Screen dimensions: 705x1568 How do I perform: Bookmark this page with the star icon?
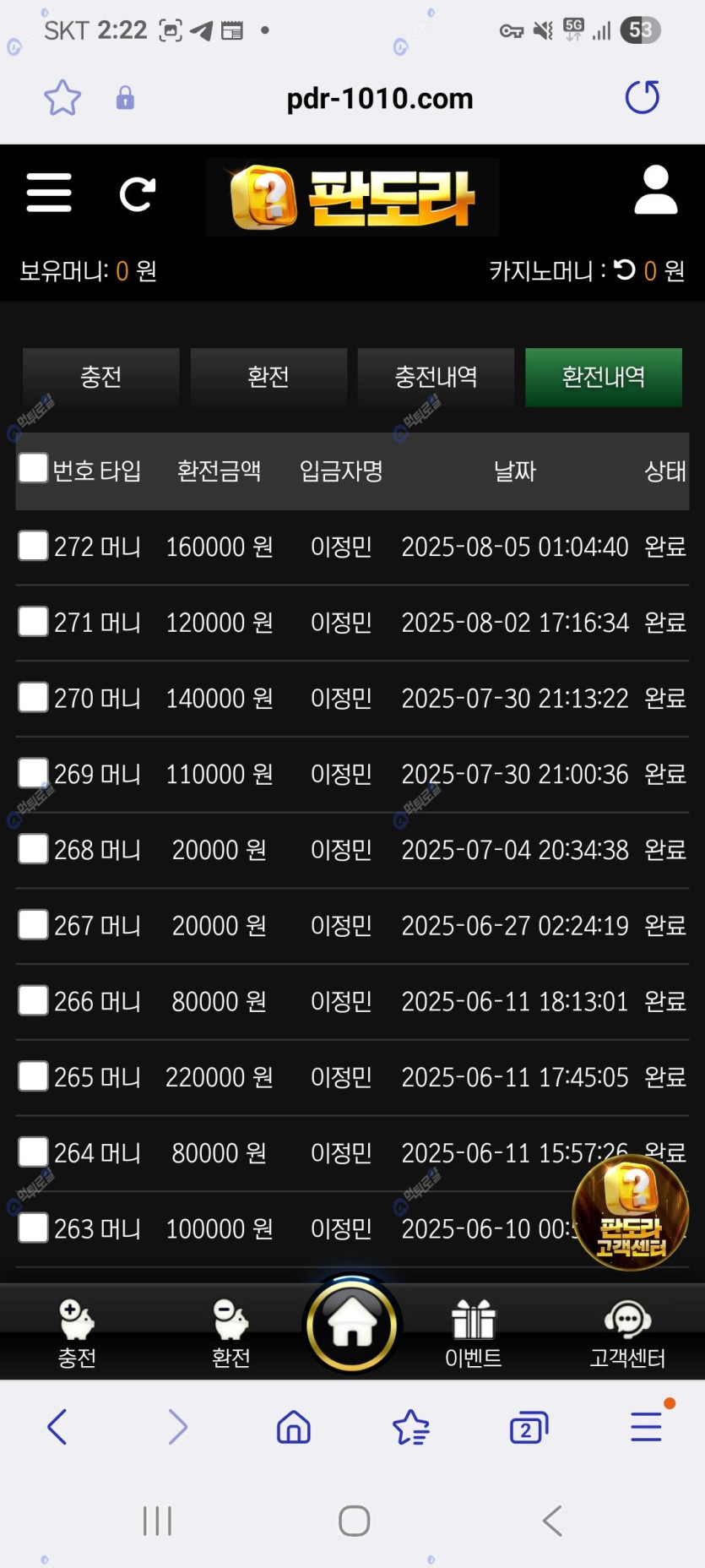(62, 98)
